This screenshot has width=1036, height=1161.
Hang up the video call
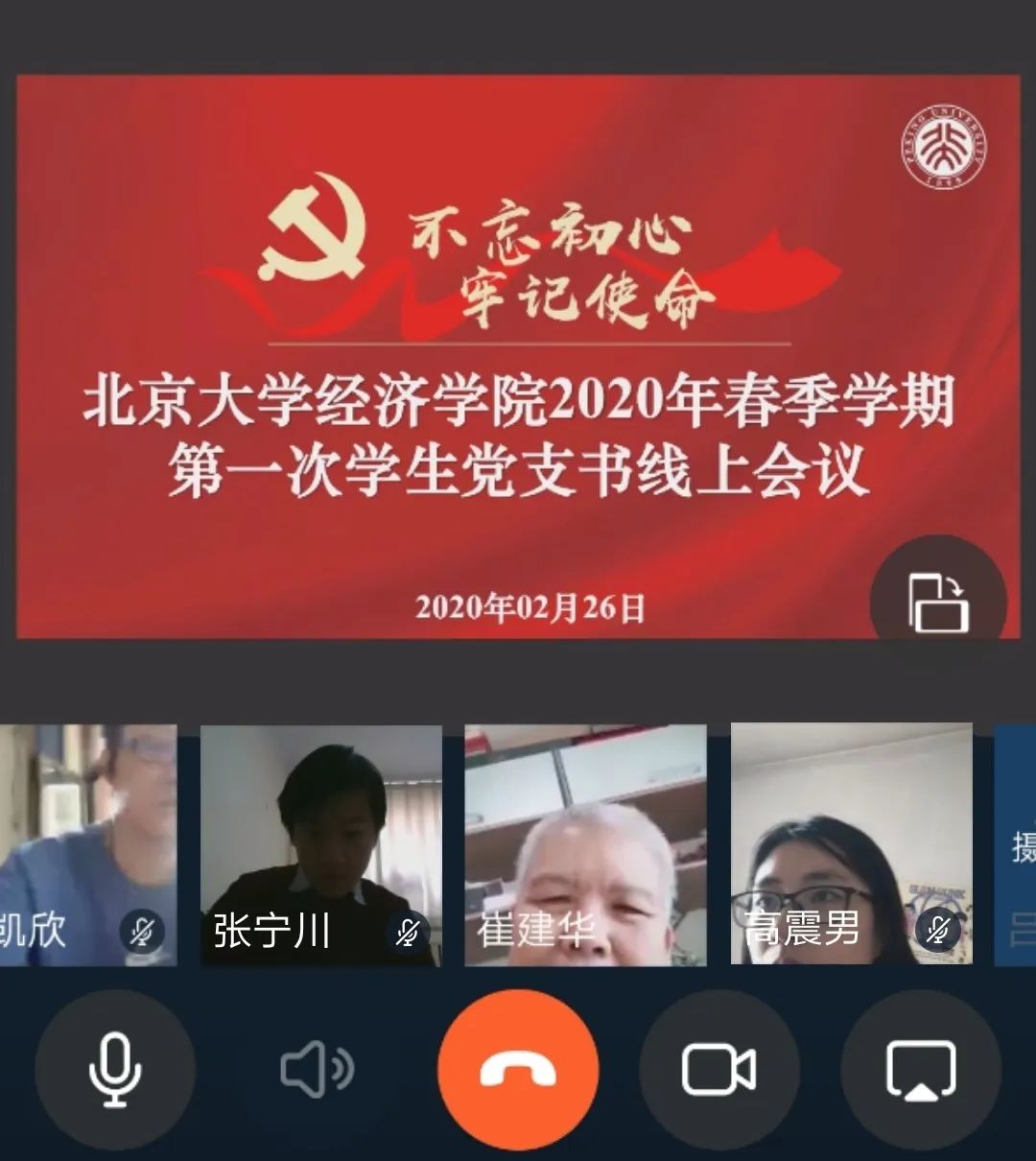(x=518, y=1069)
